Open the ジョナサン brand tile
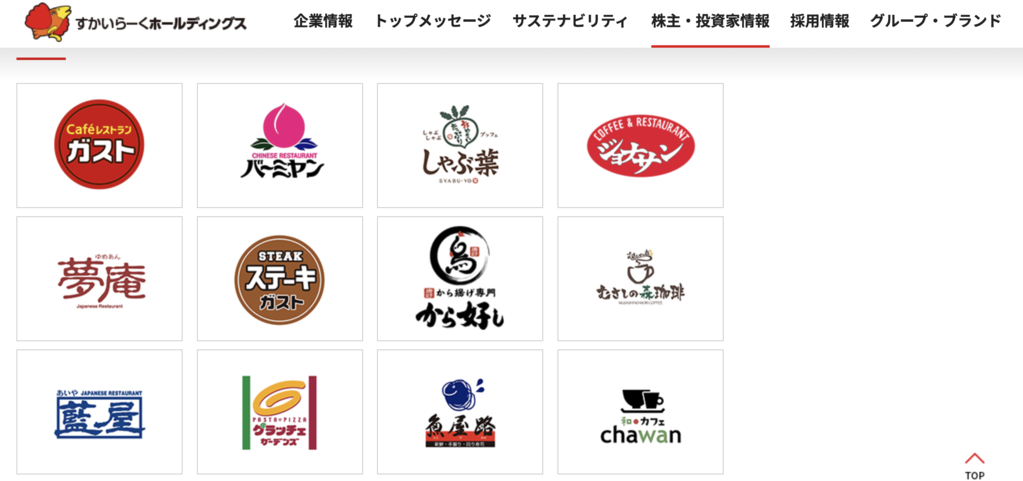 (640, 145)
